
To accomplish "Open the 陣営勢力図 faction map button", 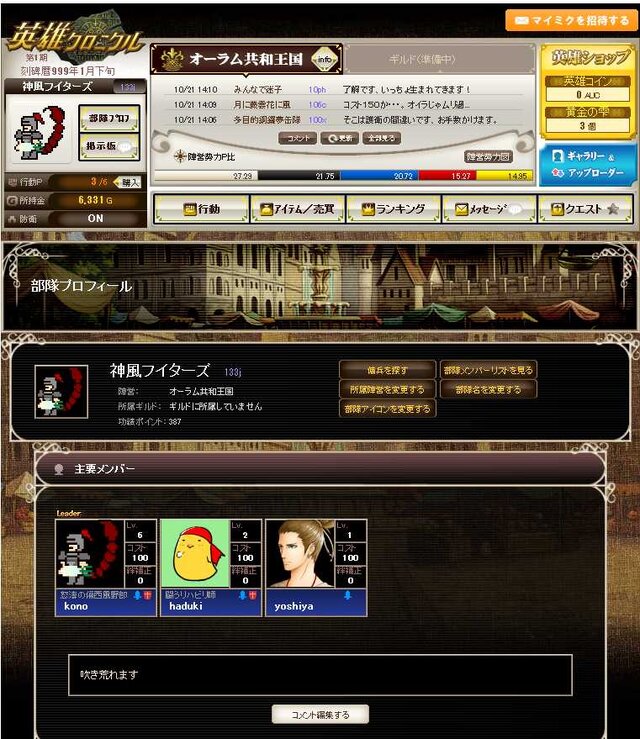I will [488, 156].
